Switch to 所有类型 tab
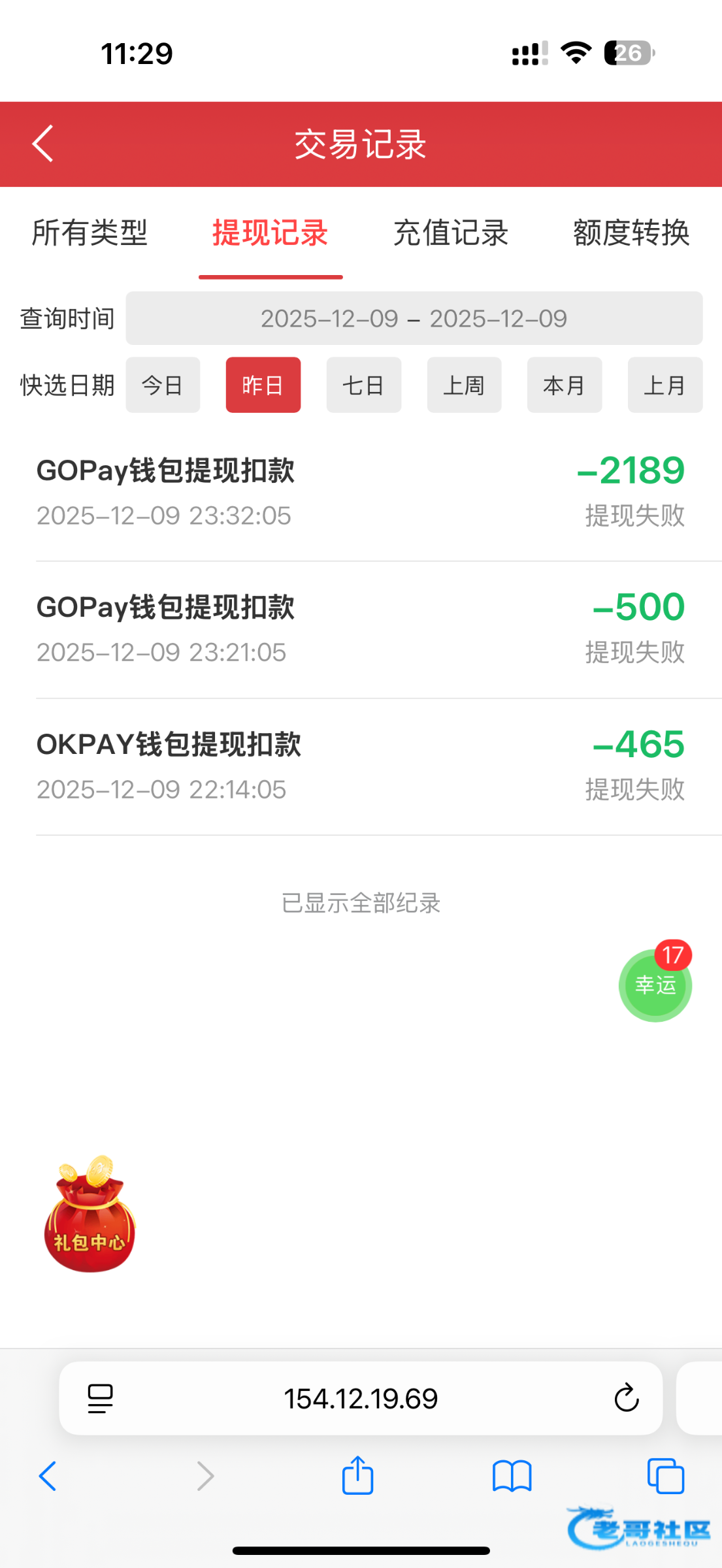 [90, 233]
